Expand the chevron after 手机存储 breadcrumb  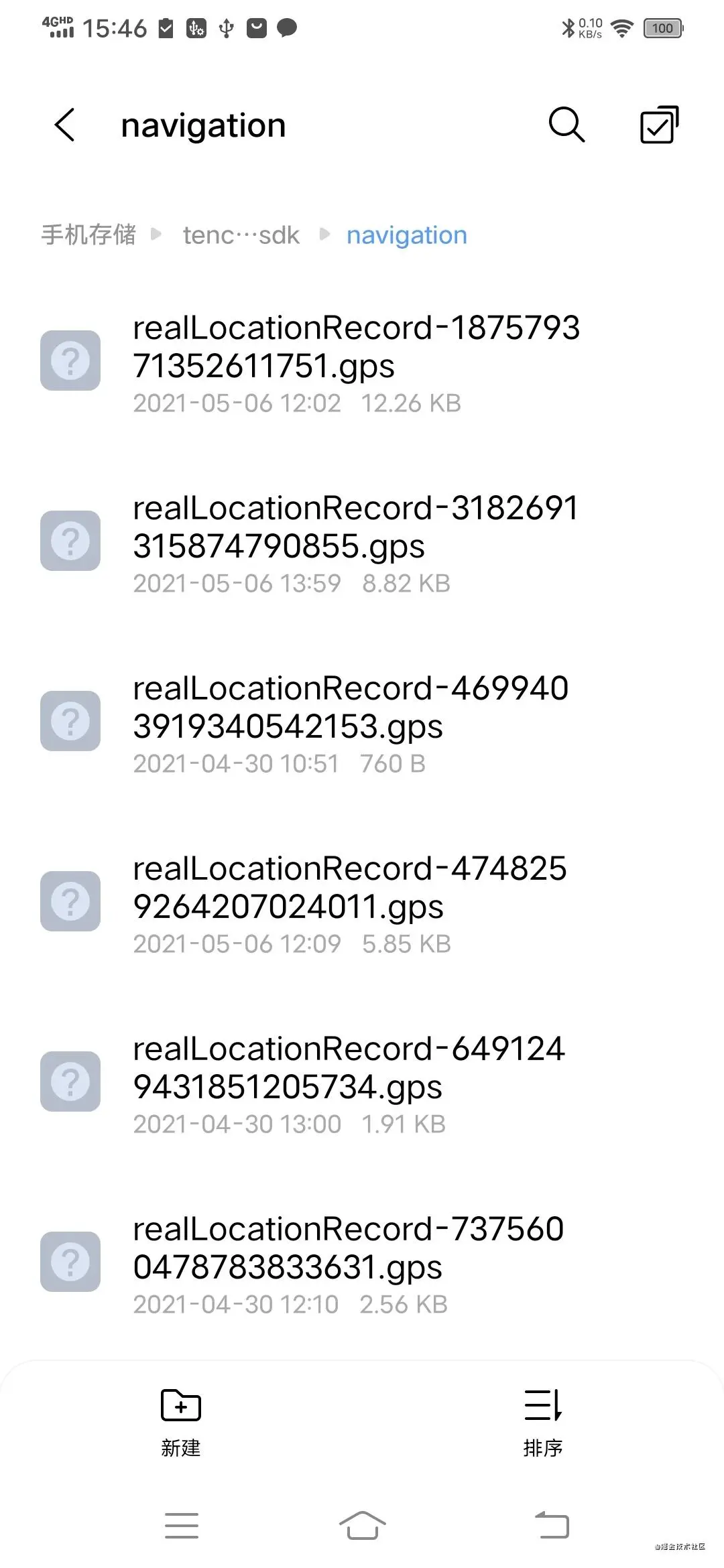158,235
